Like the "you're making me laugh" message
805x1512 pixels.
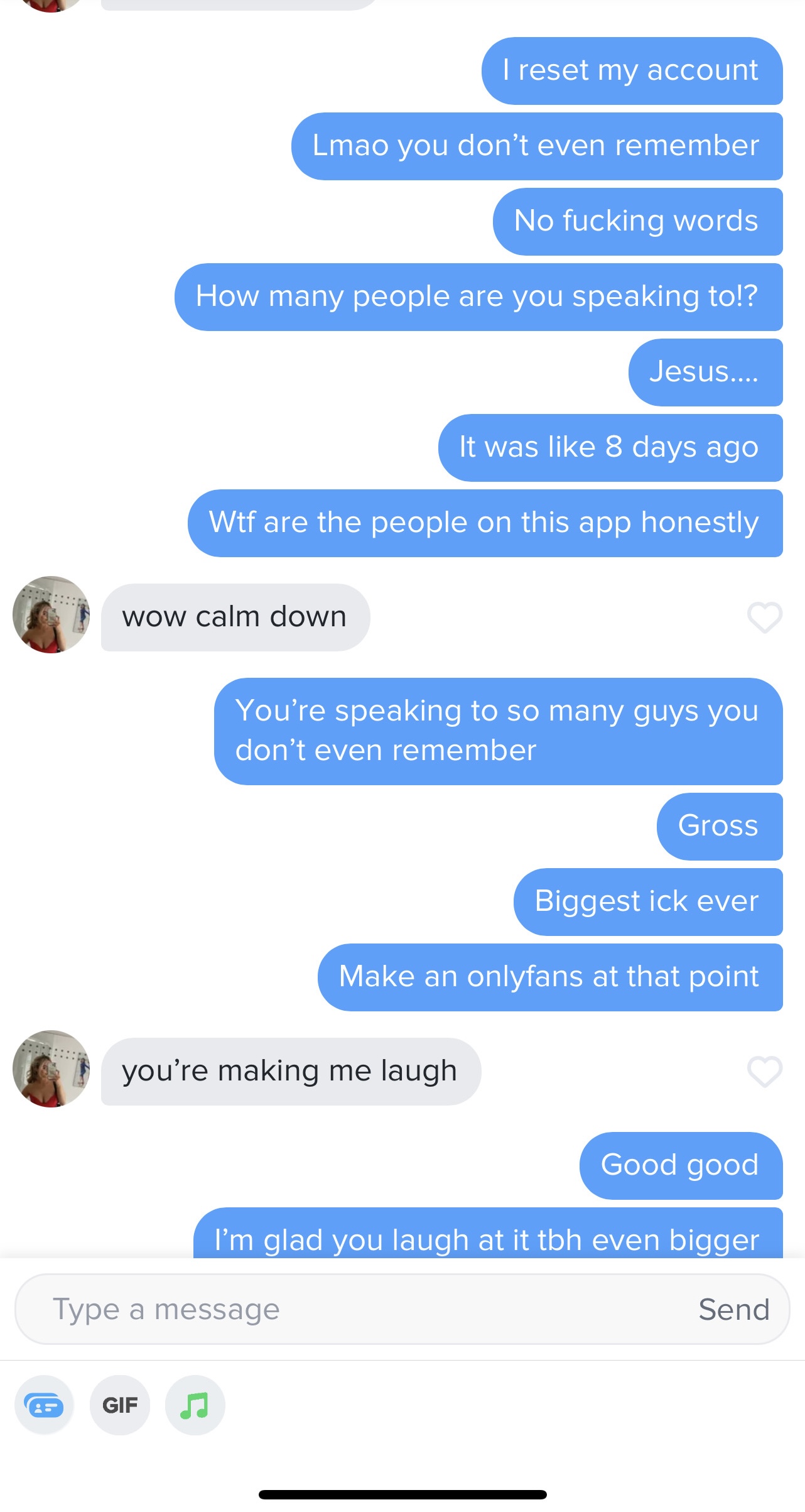coord(764,1071)
